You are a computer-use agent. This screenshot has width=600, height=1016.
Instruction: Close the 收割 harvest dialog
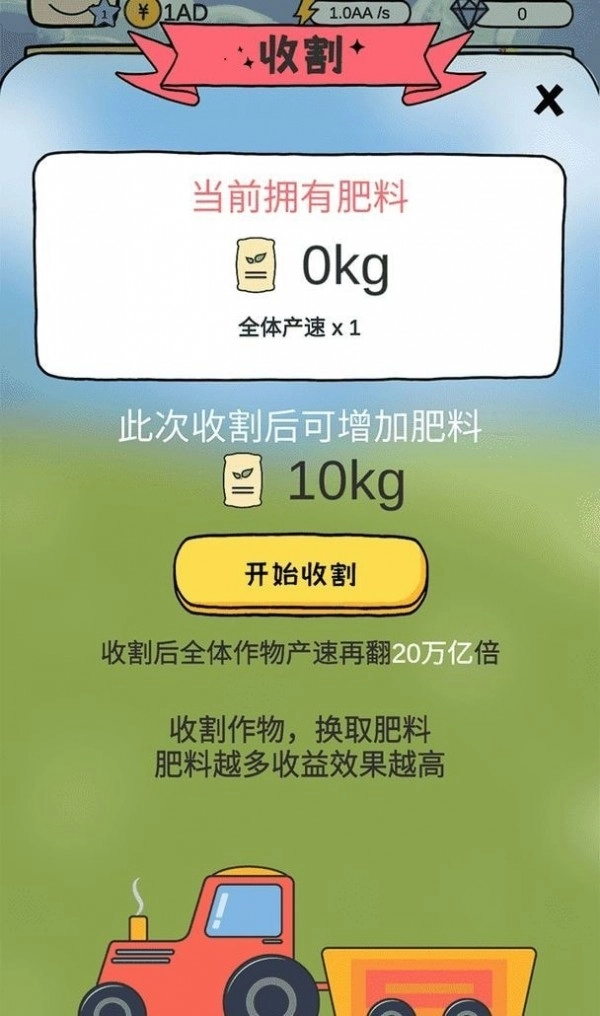549,100
